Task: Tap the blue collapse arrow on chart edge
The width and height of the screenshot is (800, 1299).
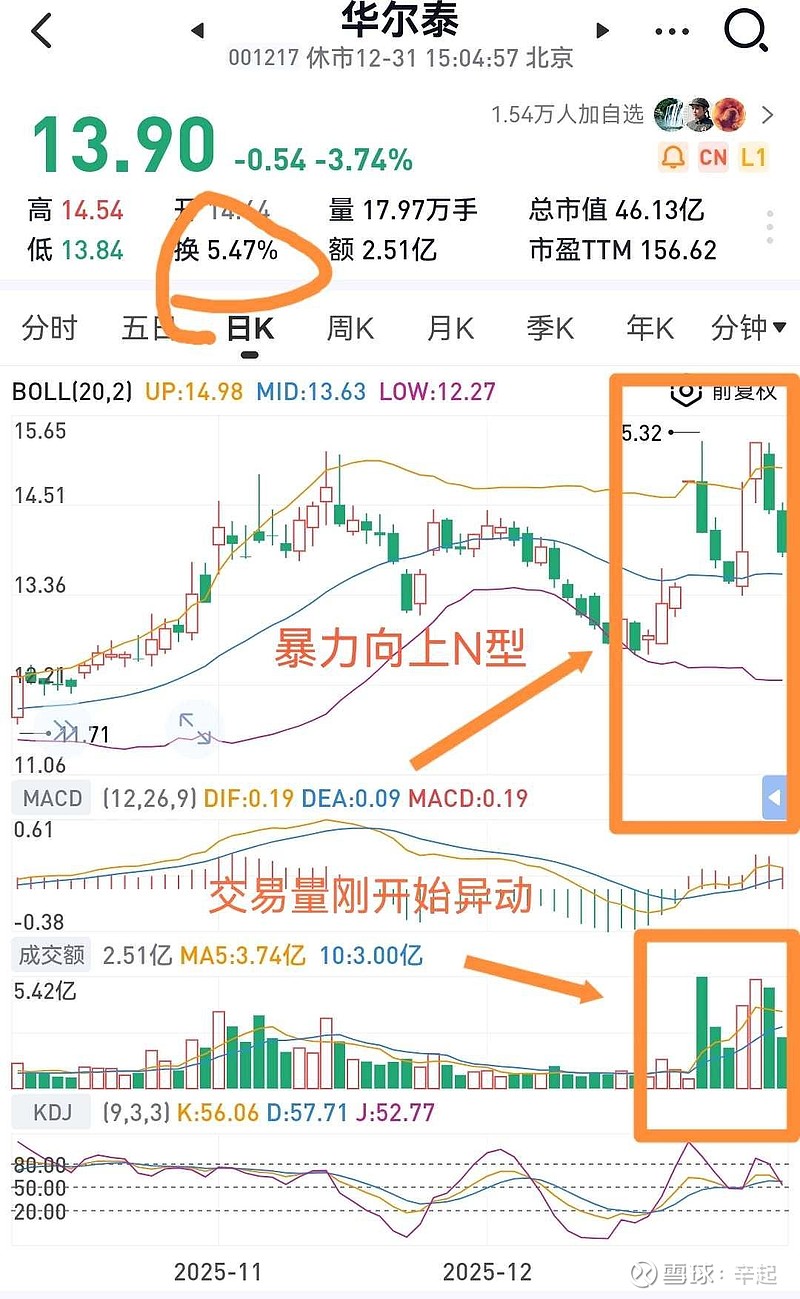Action: point(775,797)
